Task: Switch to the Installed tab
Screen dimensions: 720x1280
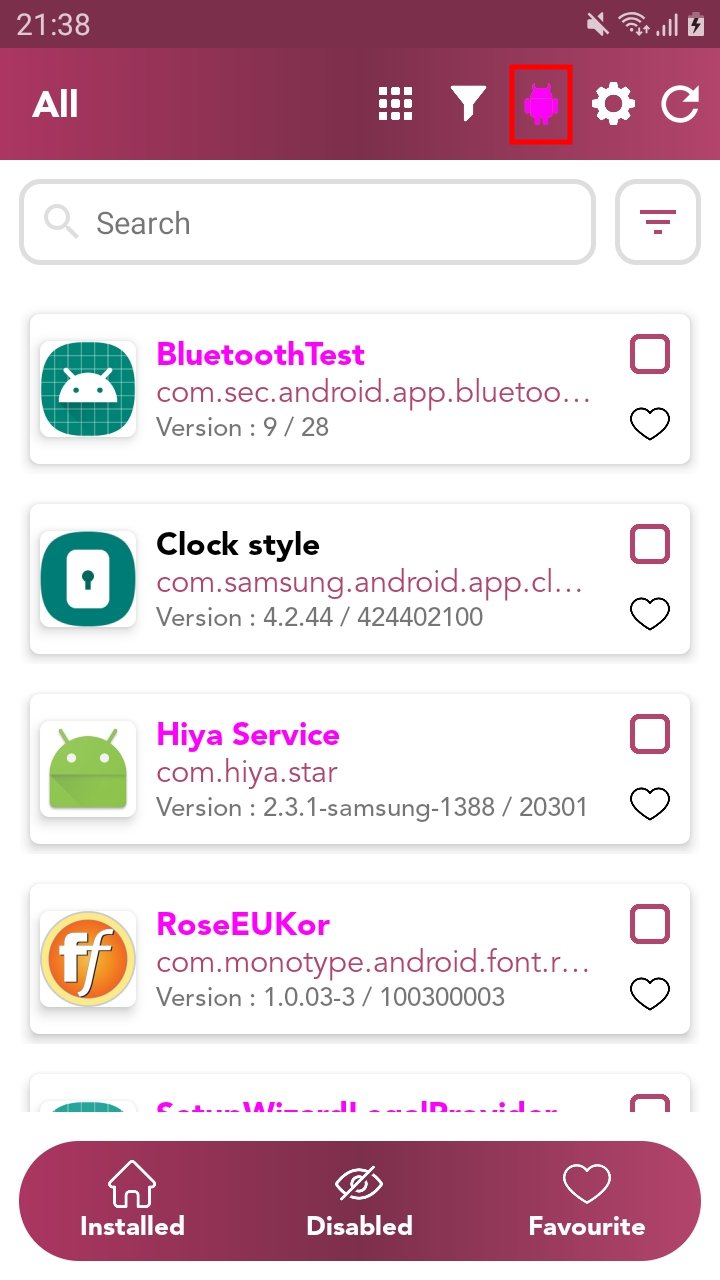Action: 132,1200
